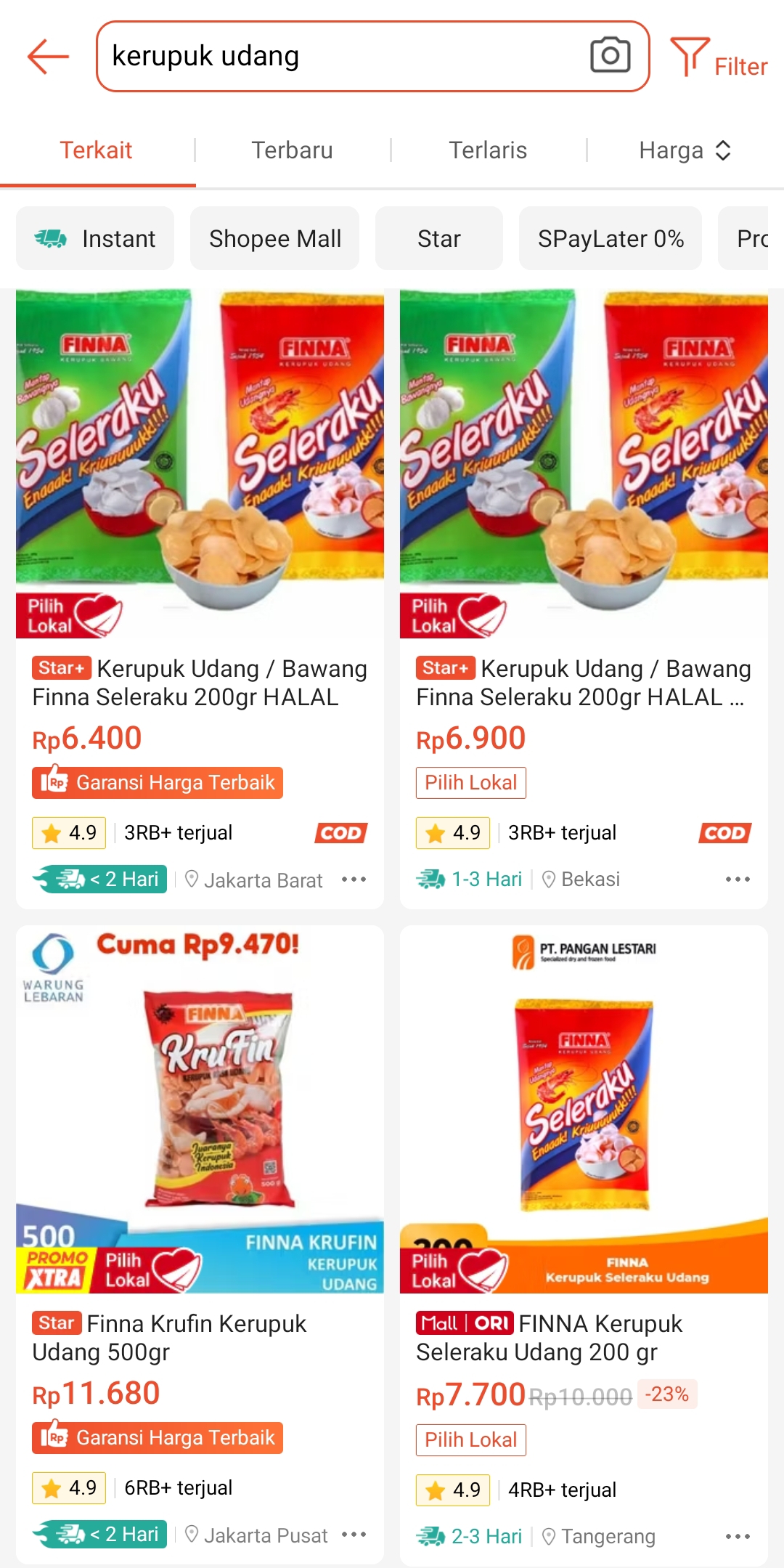Switch to the Terlaris tab
The image size is (784, 1568).
point(488,150)
